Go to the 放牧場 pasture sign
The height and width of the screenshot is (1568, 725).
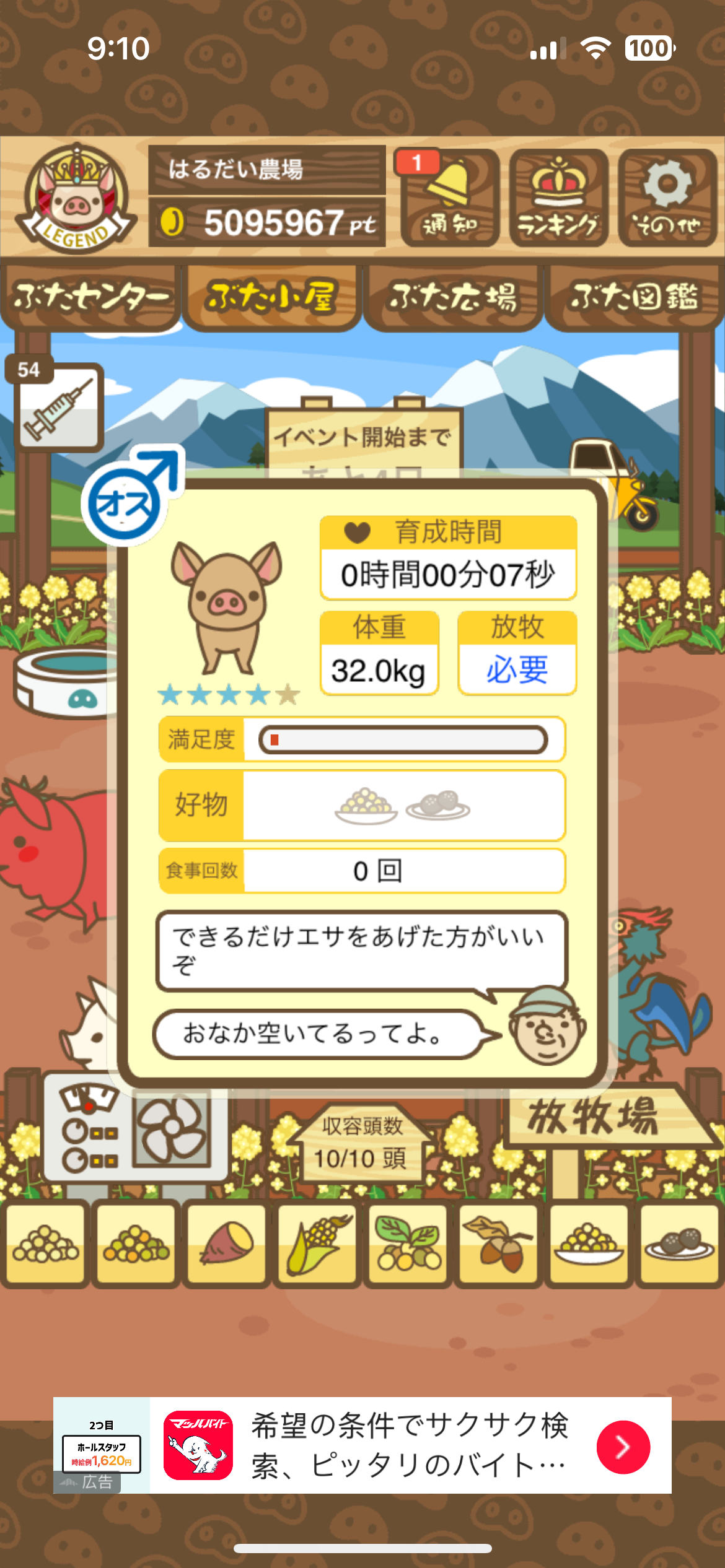(595, 1118)
